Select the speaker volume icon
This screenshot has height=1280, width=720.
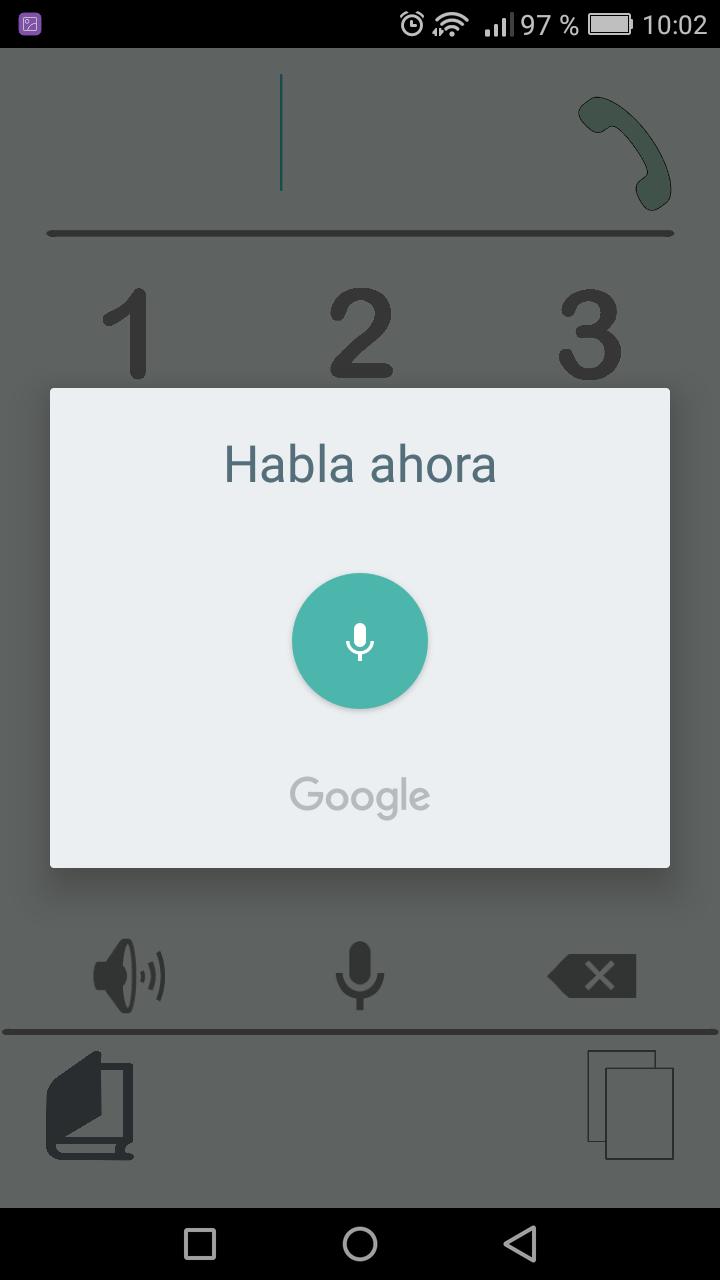coord(130,975)
